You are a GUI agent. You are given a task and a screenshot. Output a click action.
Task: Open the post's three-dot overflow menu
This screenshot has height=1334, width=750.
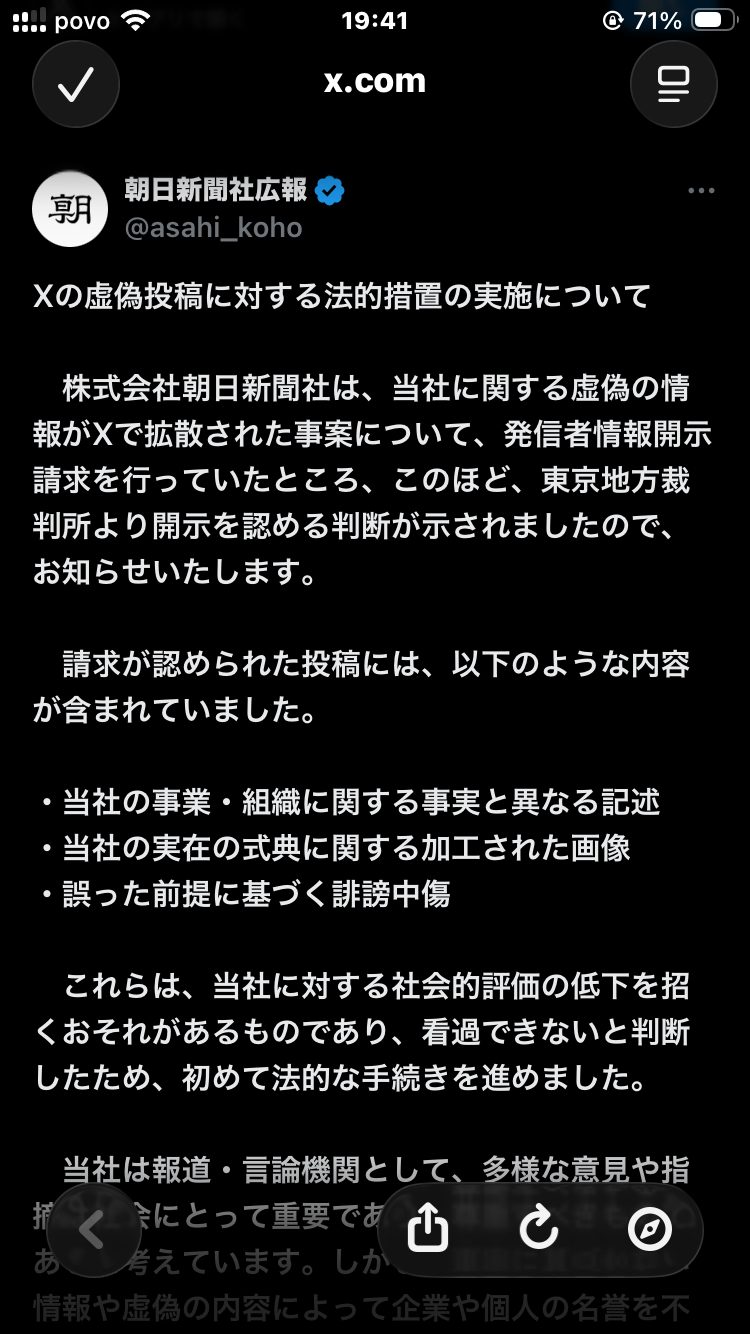click(x=701, y=191)
